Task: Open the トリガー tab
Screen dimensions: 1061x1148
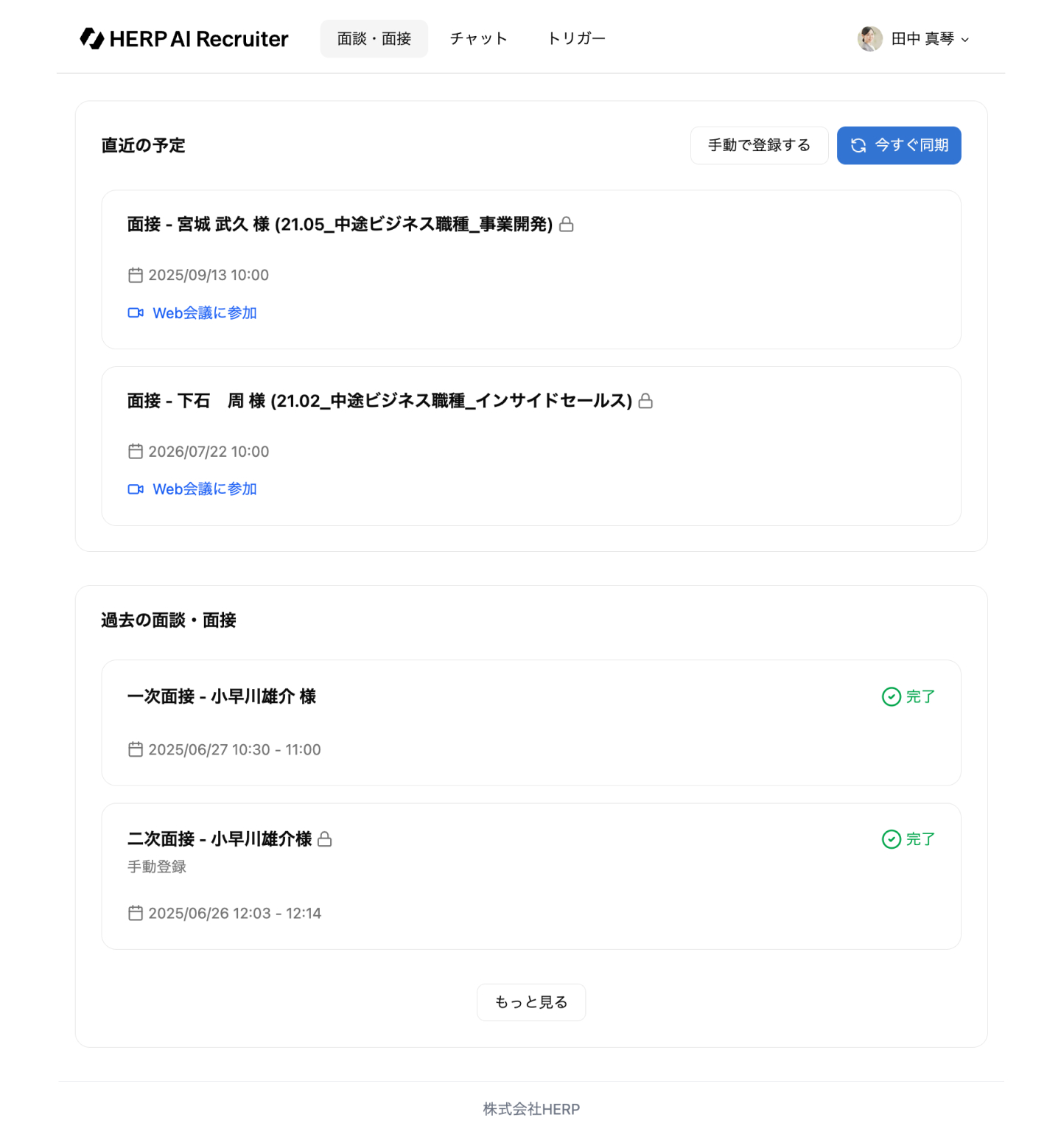Action: pos(576,39)
